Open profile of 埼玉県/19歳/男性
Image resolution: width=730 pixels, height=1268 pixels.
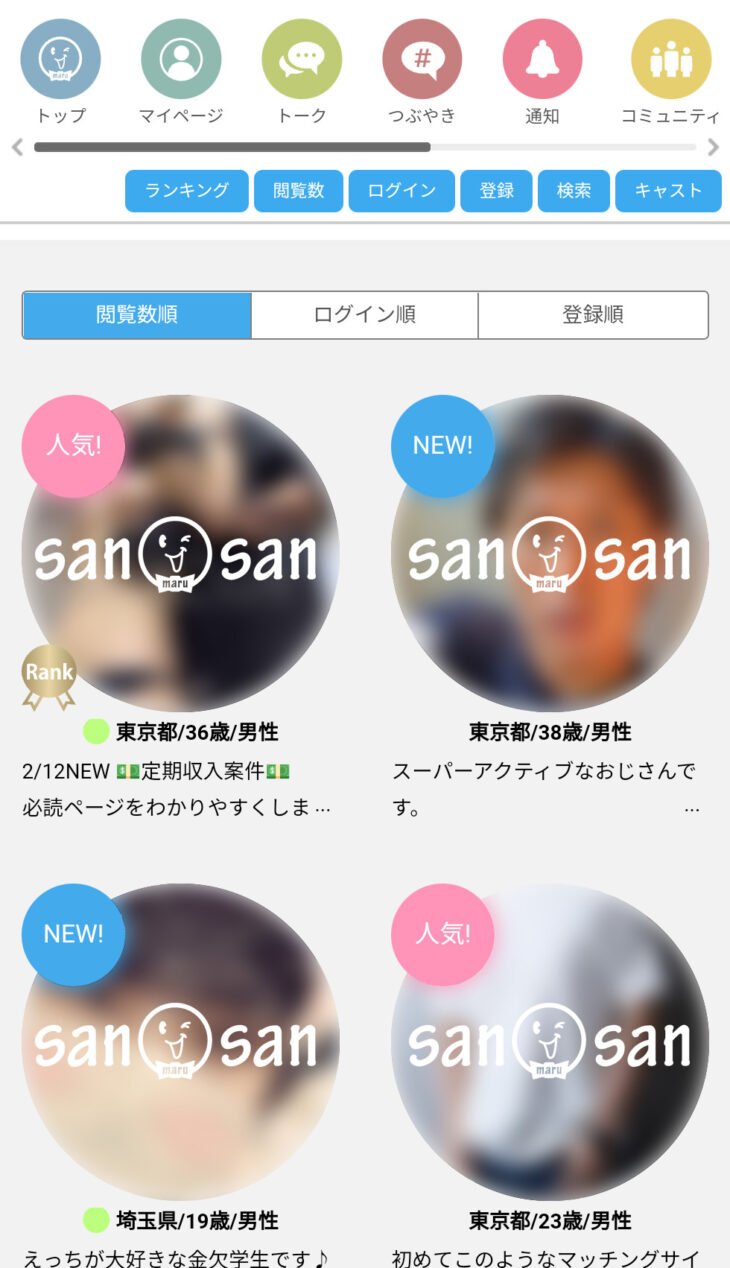(181, 1041)
